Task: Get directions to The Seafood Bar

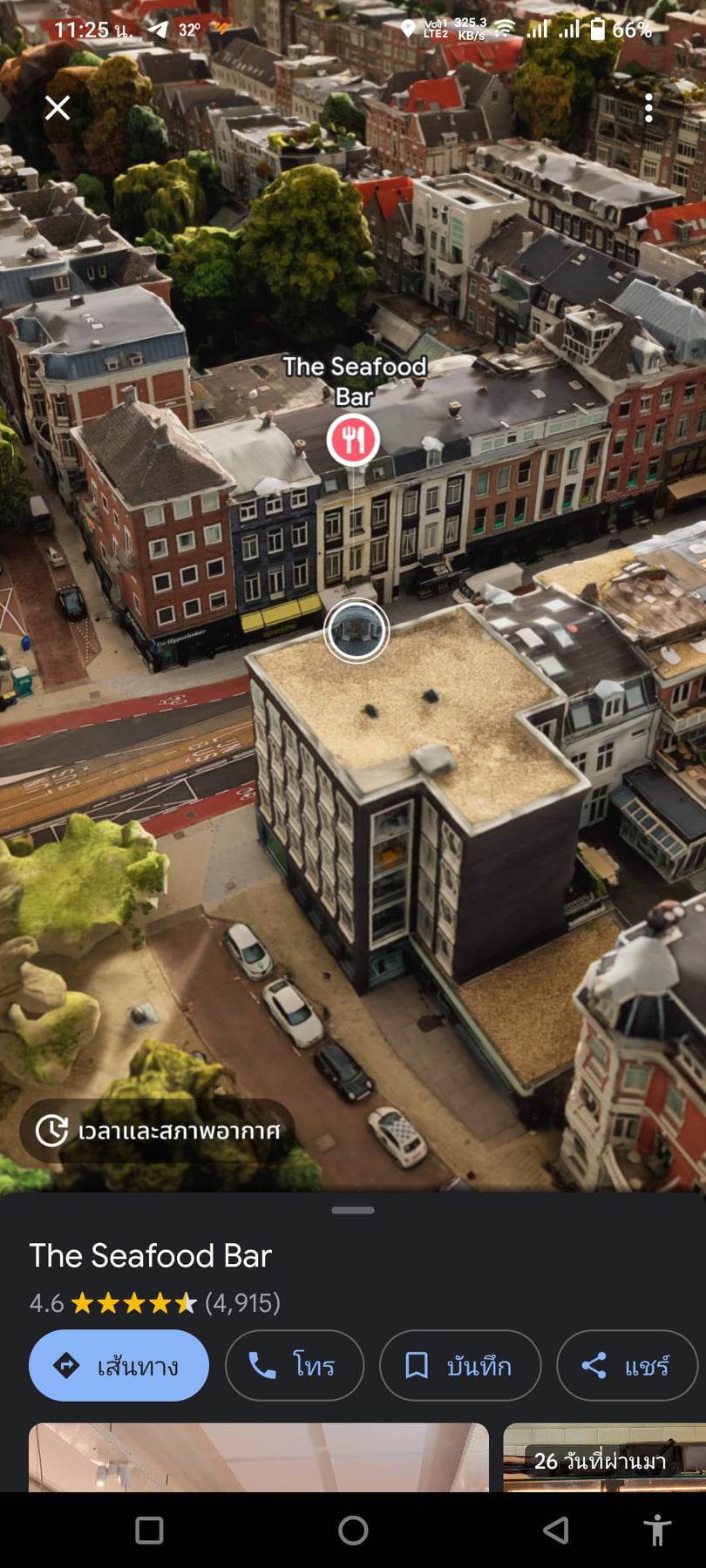Action: [119, 1365]
